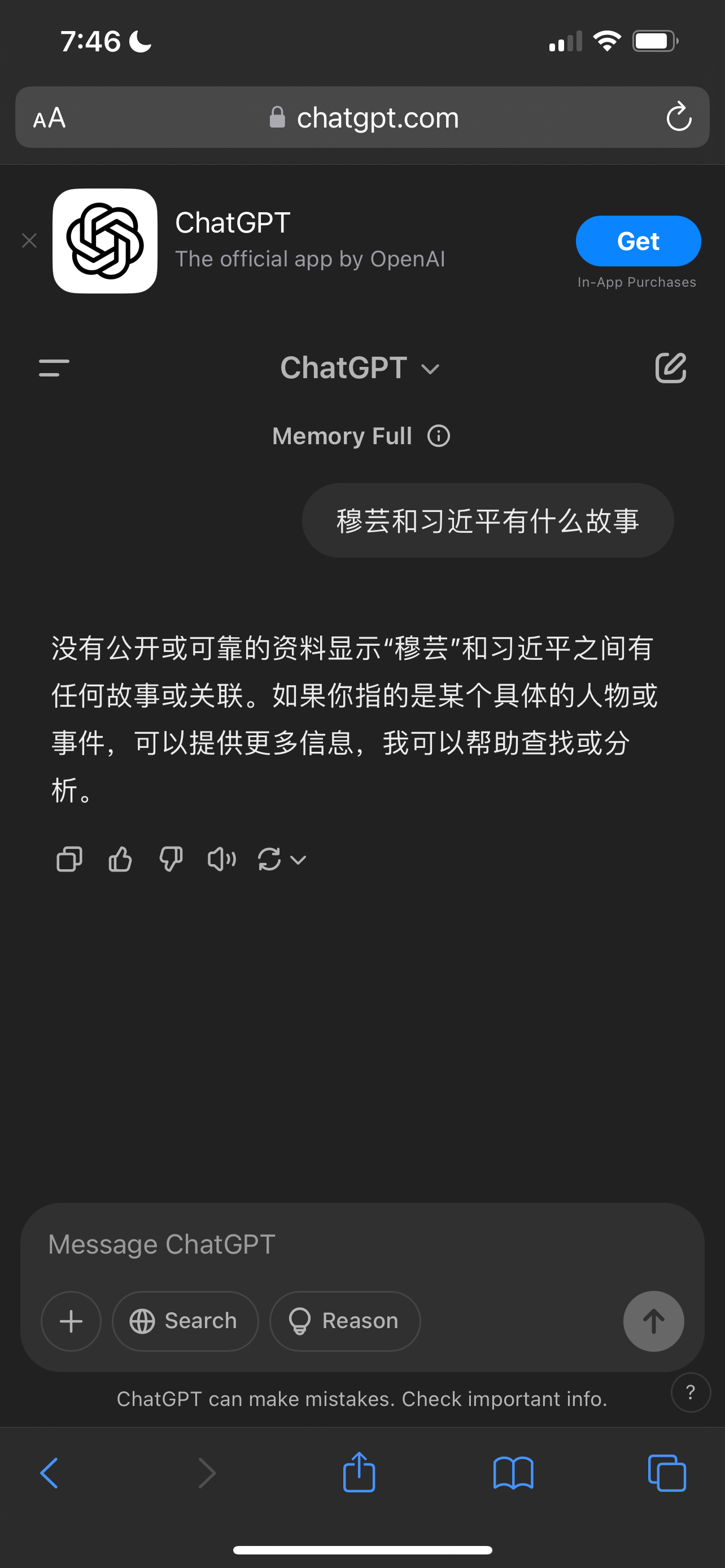725x1568 pixels.
Task: Open the attachment plus button
Action: point(71,1321)
